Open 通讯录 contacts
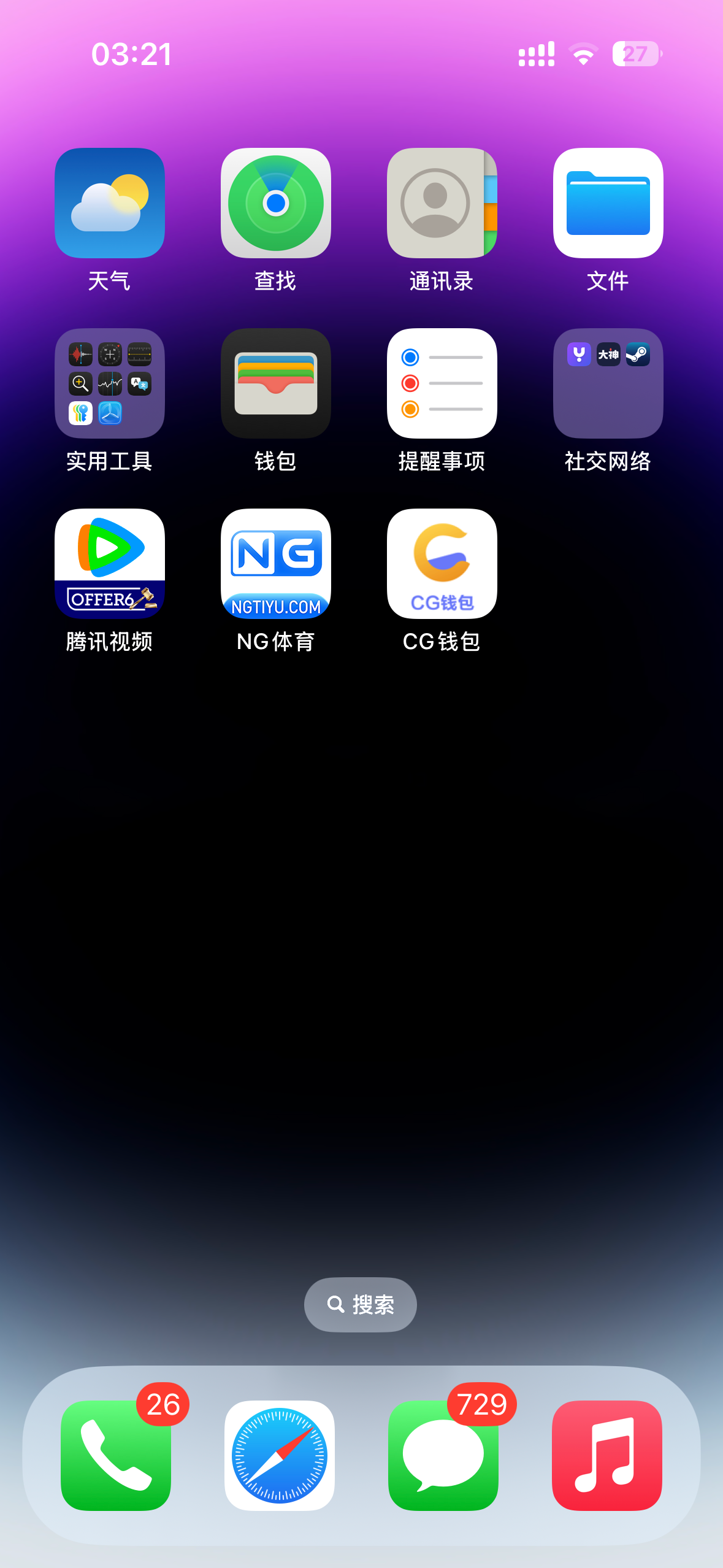This screenshot has height=1568, width=723. click(442, 203)
